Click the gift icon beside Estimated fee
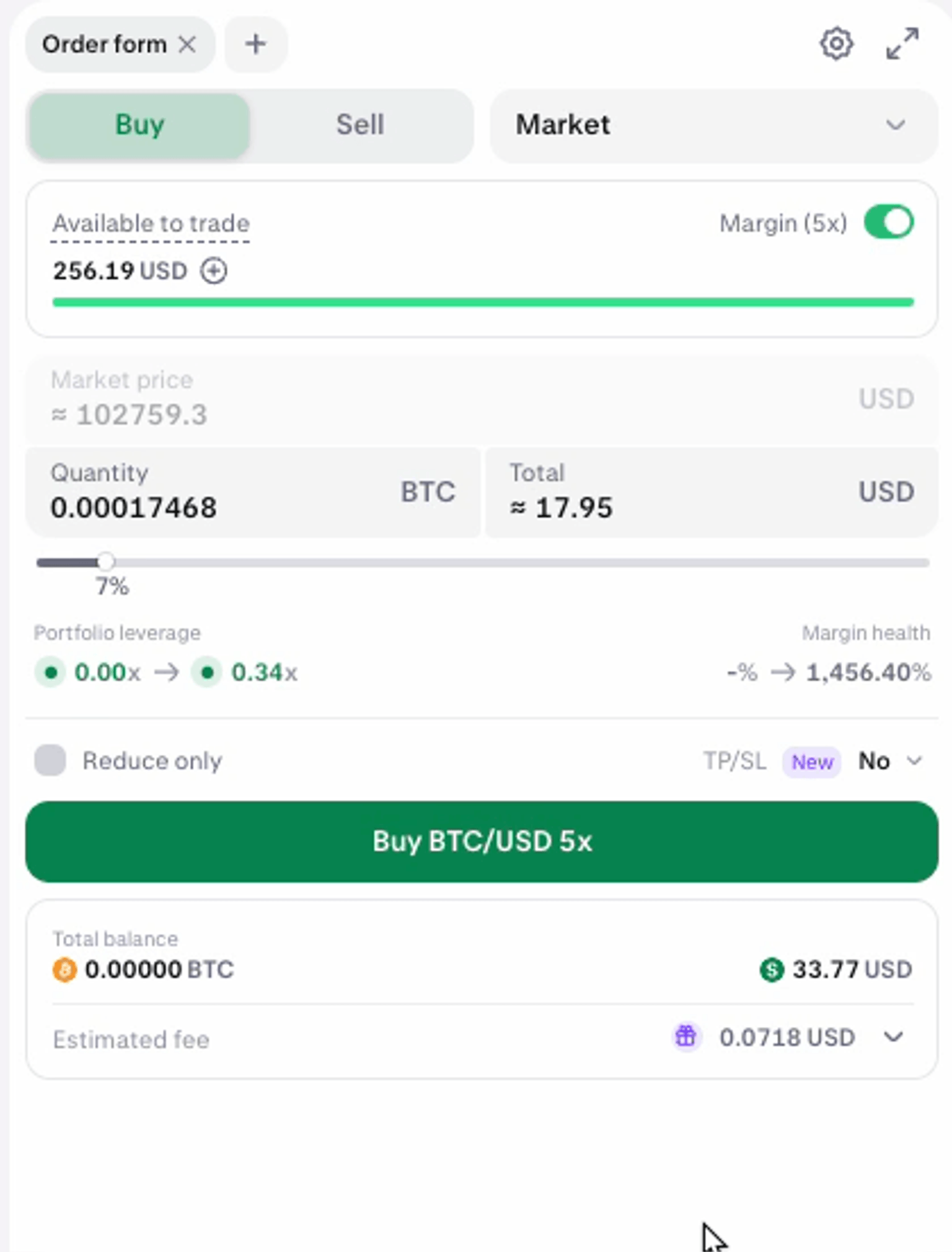This screenshot has width=952, height=1252. (685, 1036)
